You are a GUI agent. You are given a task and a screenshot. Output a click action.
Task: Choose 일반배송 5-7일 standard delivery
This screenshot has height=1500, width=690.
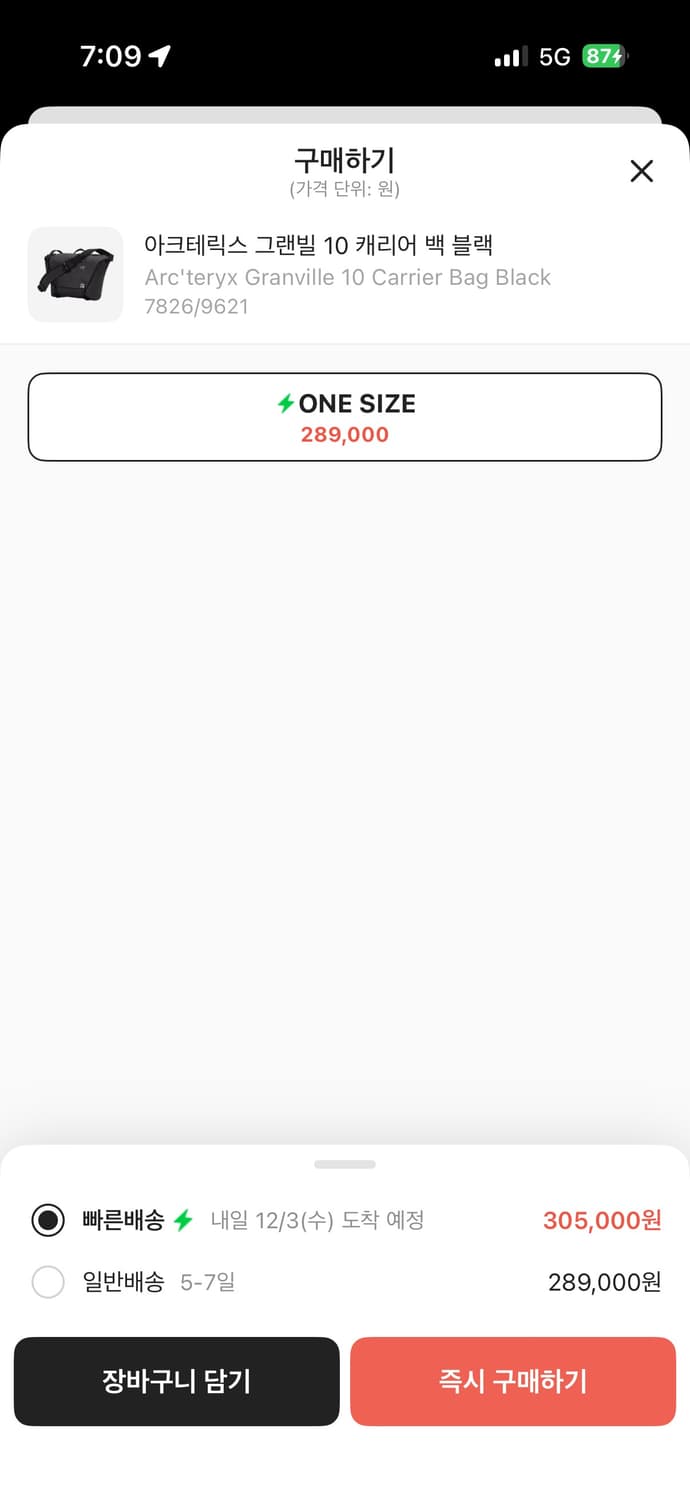(48, 1282)
